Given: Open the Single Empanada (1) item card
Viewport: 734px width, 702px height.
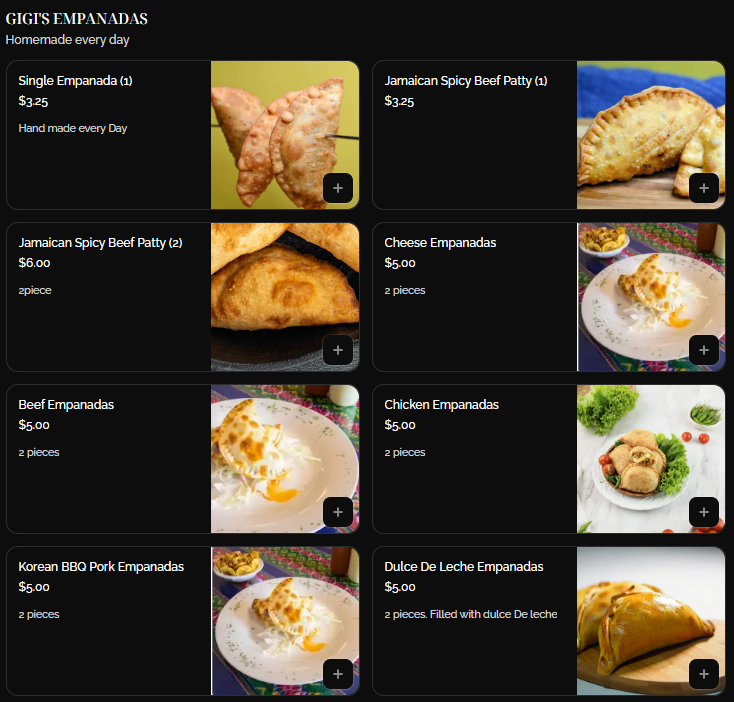Looking at the screenshot, I should tap(110, 135).
